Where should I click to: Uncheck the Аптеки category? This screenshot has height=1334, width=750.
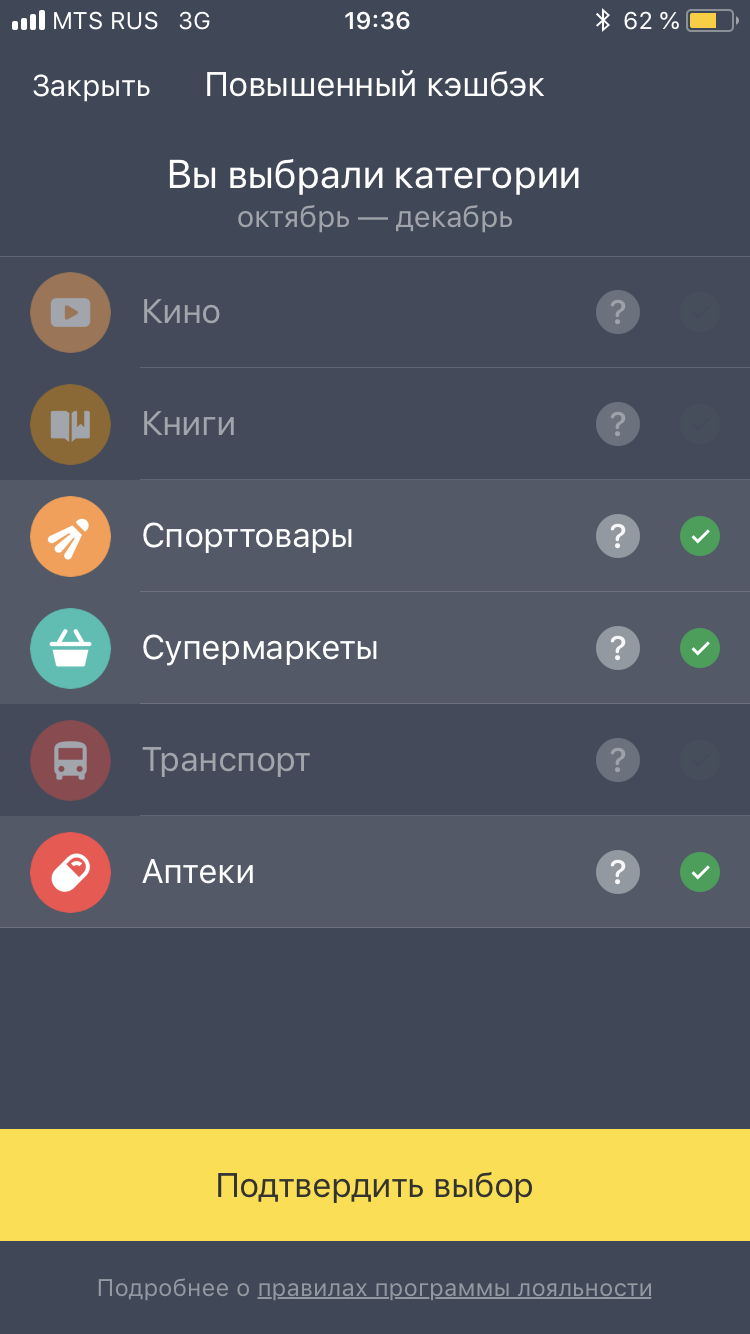(700, 872)
